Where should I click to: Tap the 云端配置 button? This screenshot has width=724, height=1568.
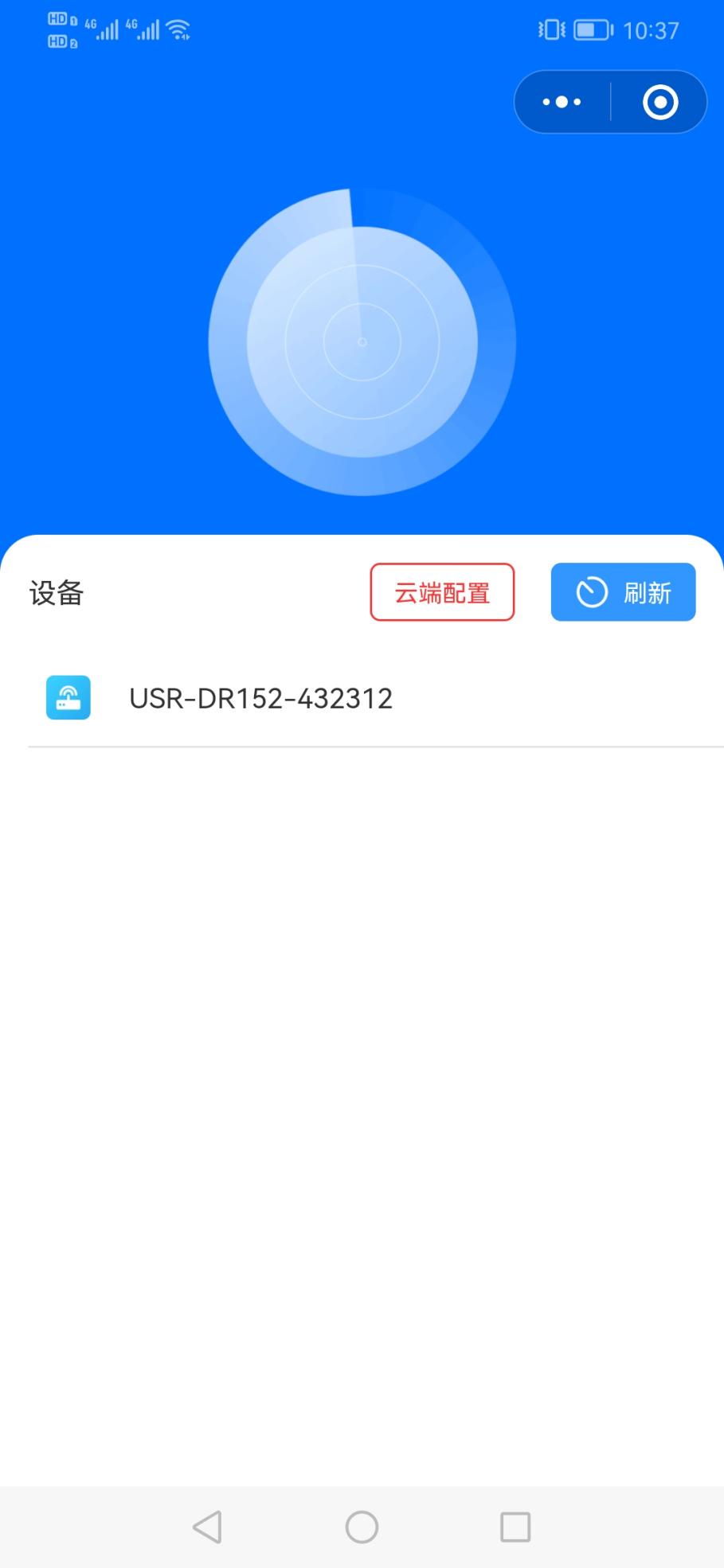click(x=442, y=592)
